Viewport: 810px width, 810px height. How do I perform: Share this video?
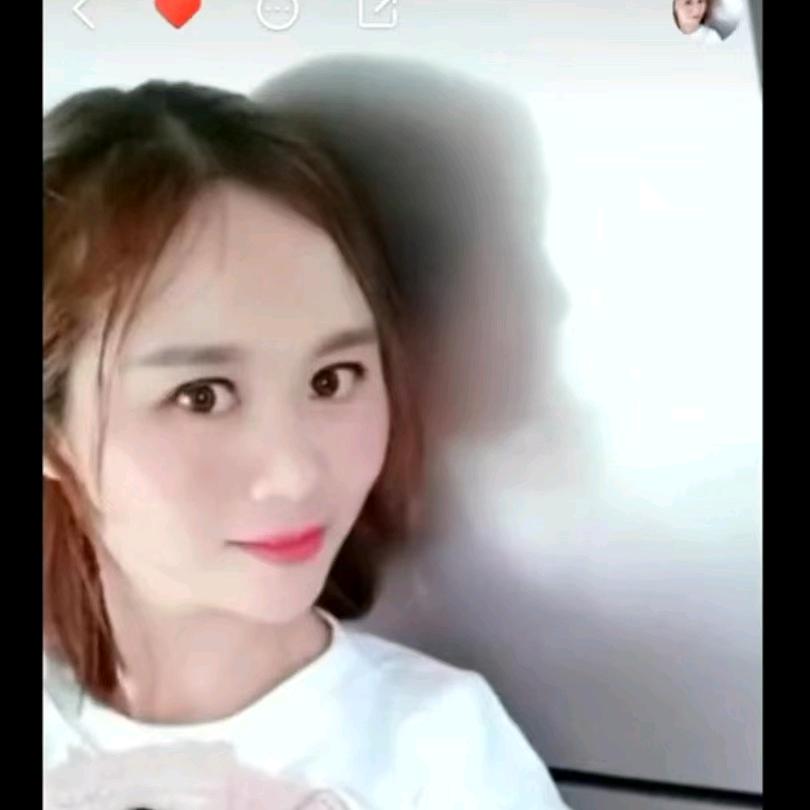point(378,11)
